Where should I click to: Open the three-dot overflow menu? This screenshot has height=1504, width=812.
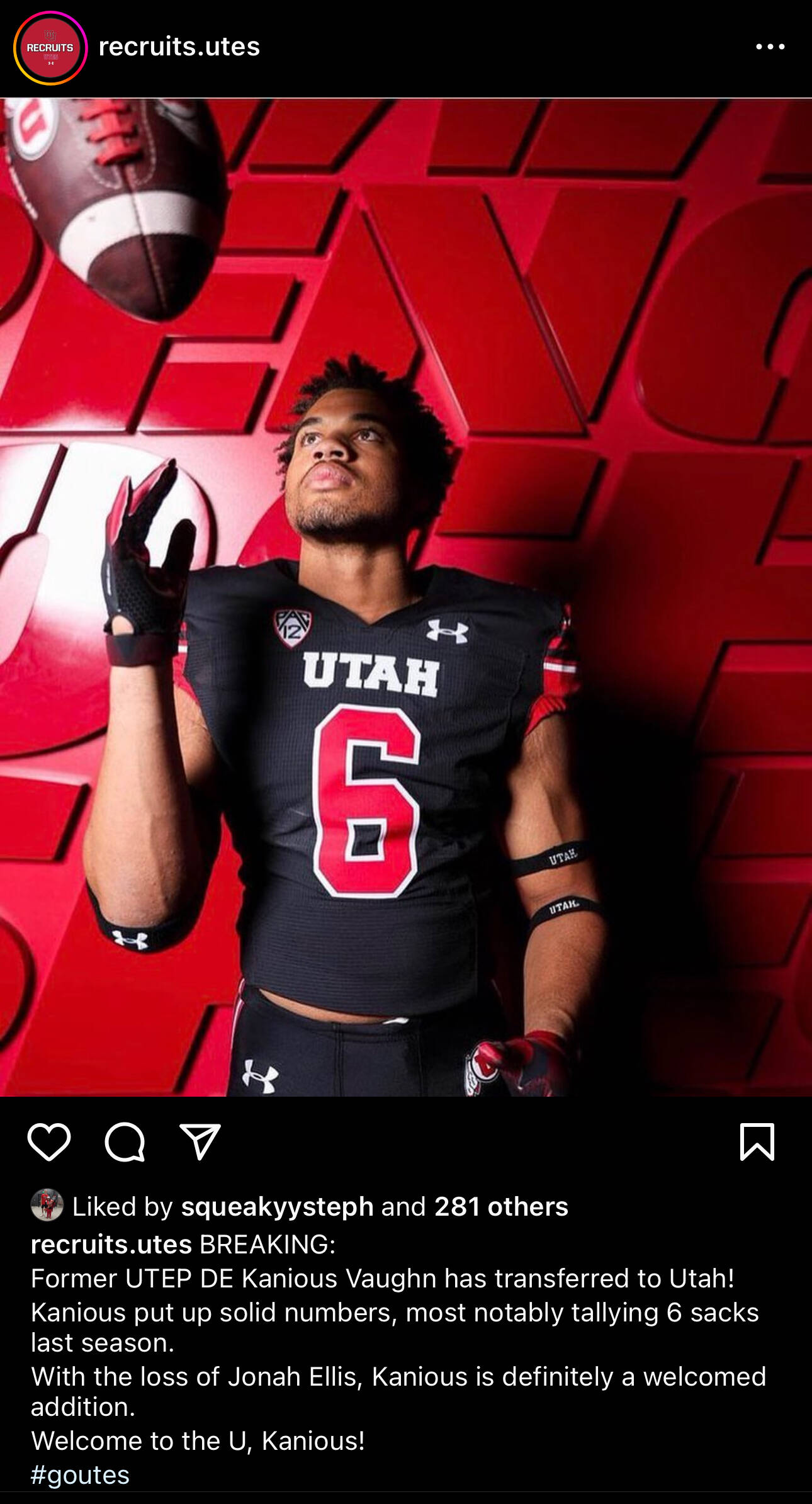tap(770, 47)
